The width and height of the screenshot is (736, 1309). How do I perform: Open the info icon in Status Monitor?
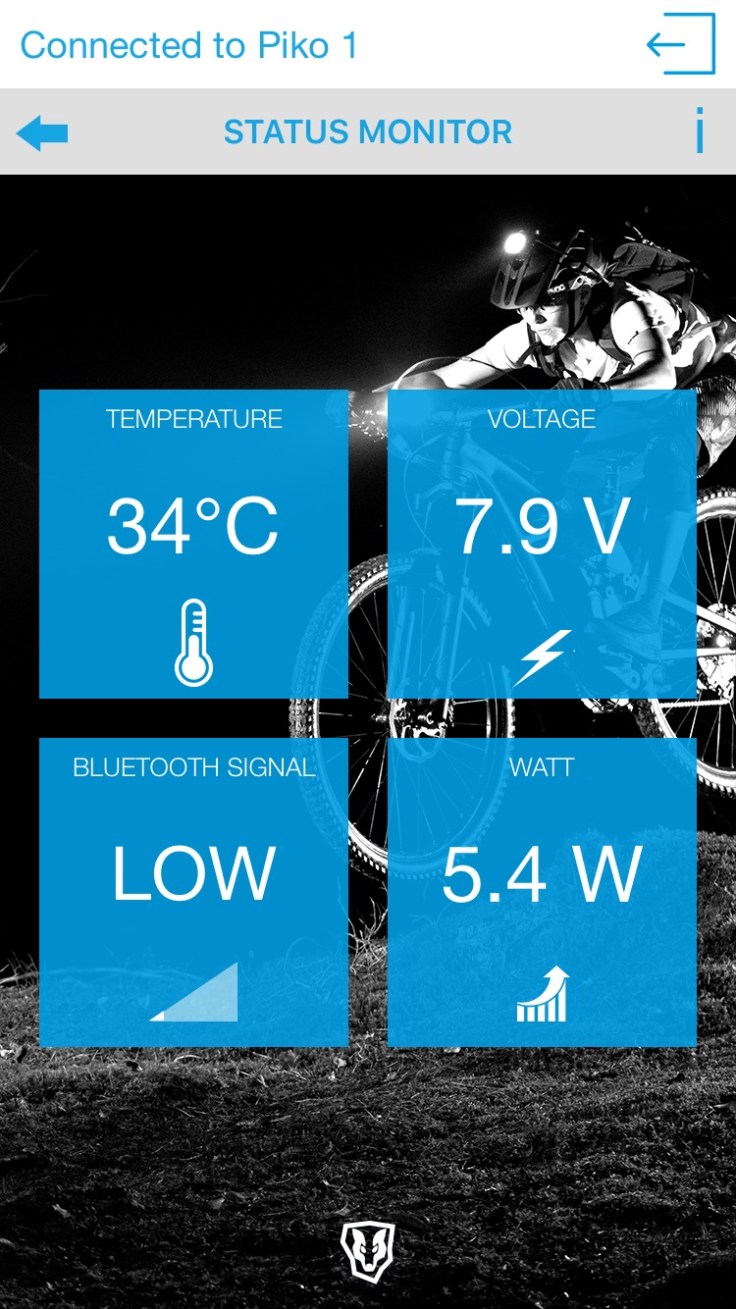[699, 132]
